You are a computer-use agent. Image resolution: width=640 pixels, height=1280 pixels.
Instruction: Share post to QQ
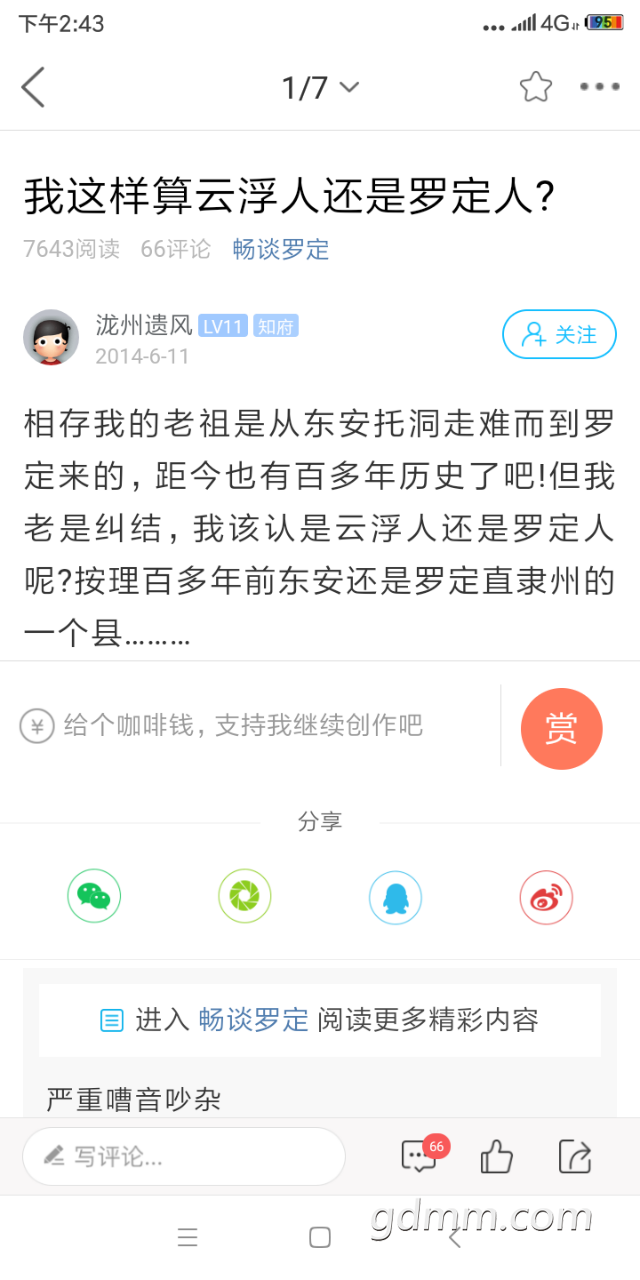tap(395, 896)
